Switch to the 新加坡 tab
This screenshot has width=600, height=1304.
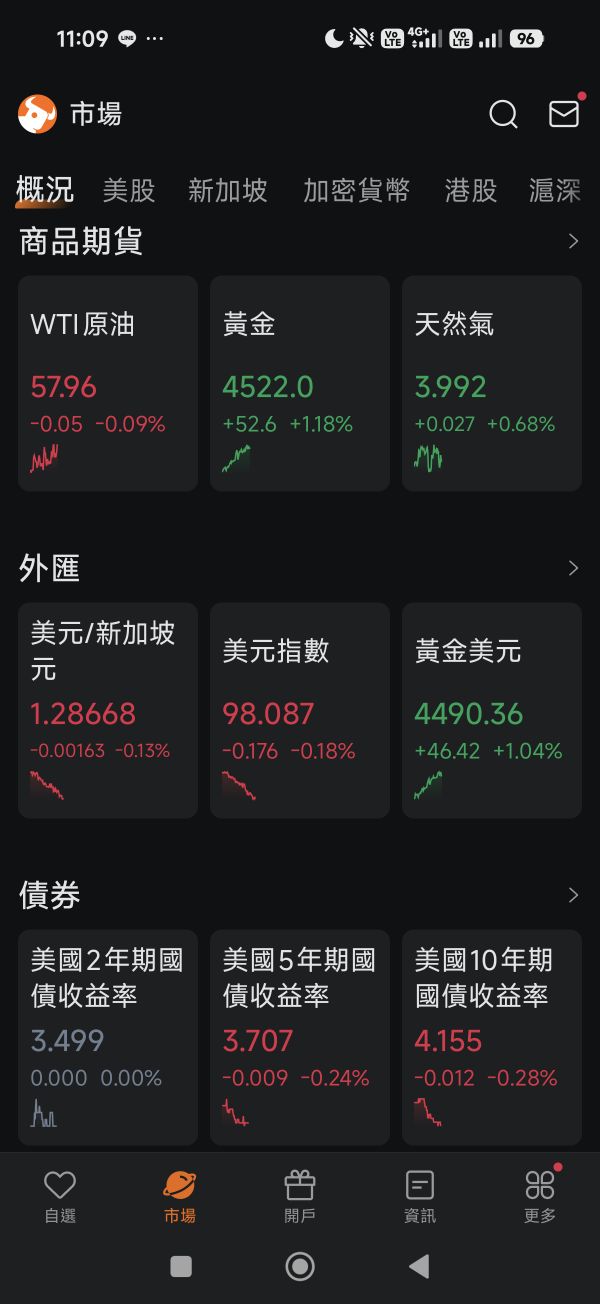(x=228, y=191)
